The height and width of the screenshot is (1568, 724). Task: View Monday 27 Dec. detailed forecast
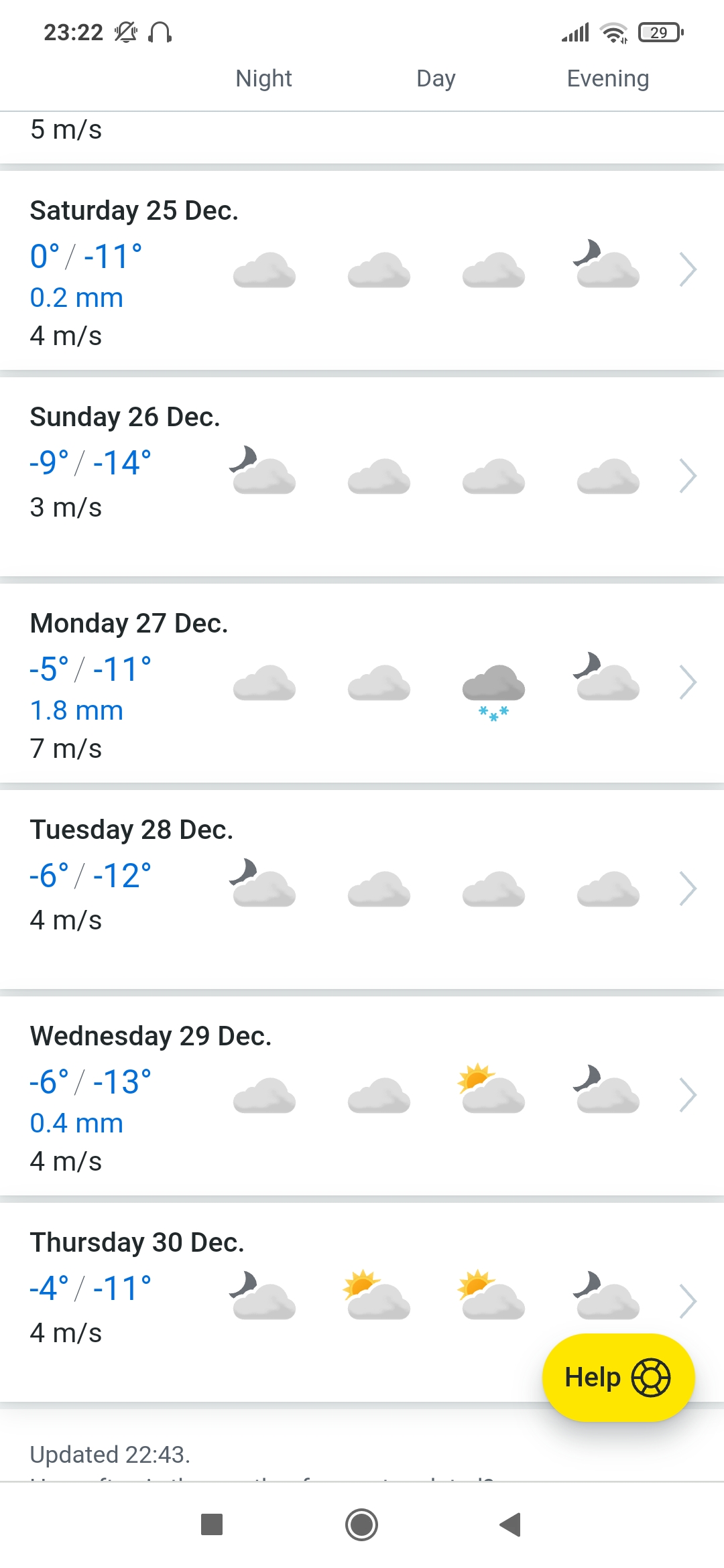(x=688, y=683)
